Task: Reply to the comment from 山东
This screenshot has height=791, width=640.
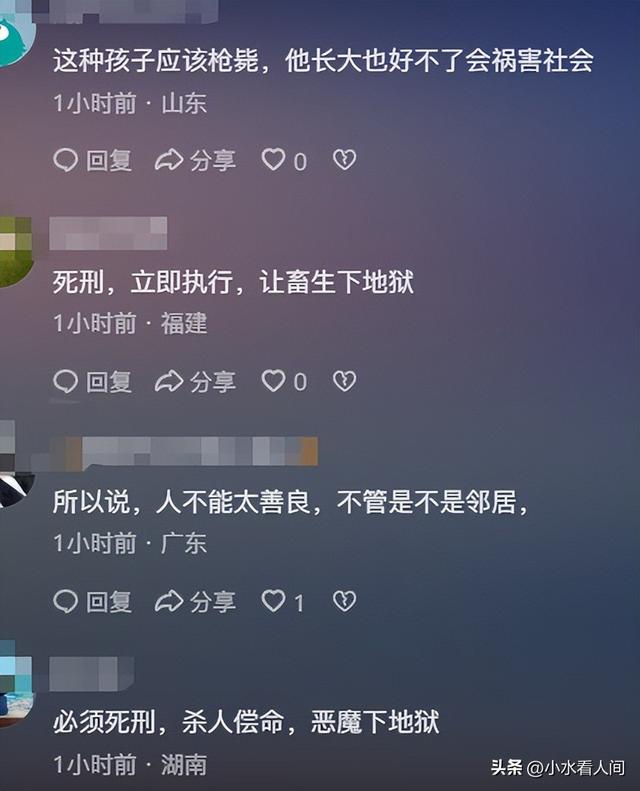Action: pyautogui.click(x=92, y=160)
